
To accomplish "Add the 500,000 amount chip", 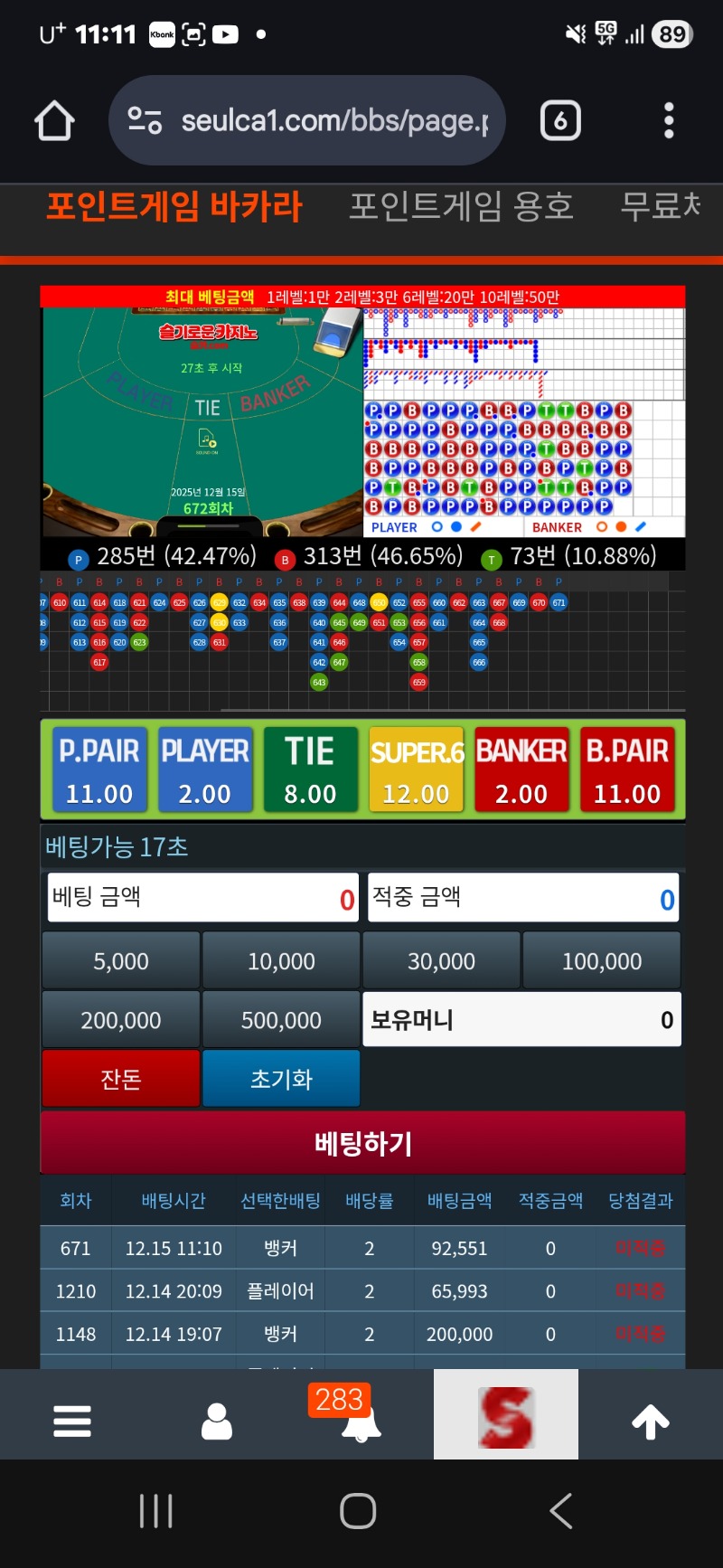I will tap(281, 1019).
